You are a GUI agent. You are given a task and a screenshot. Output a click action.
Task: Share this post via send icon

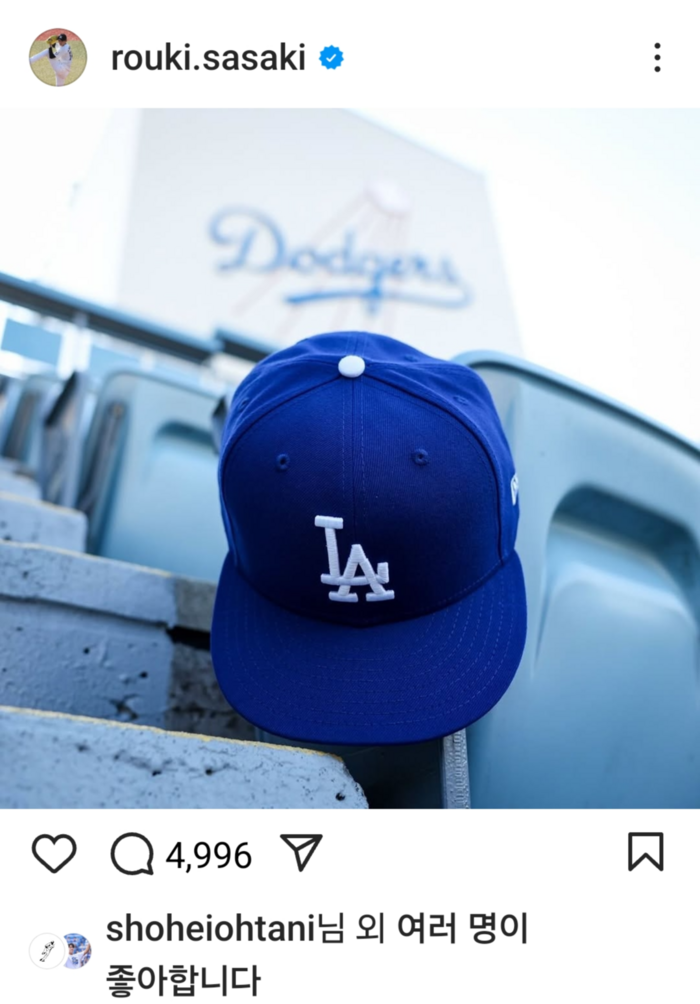[x=301, y=853]
